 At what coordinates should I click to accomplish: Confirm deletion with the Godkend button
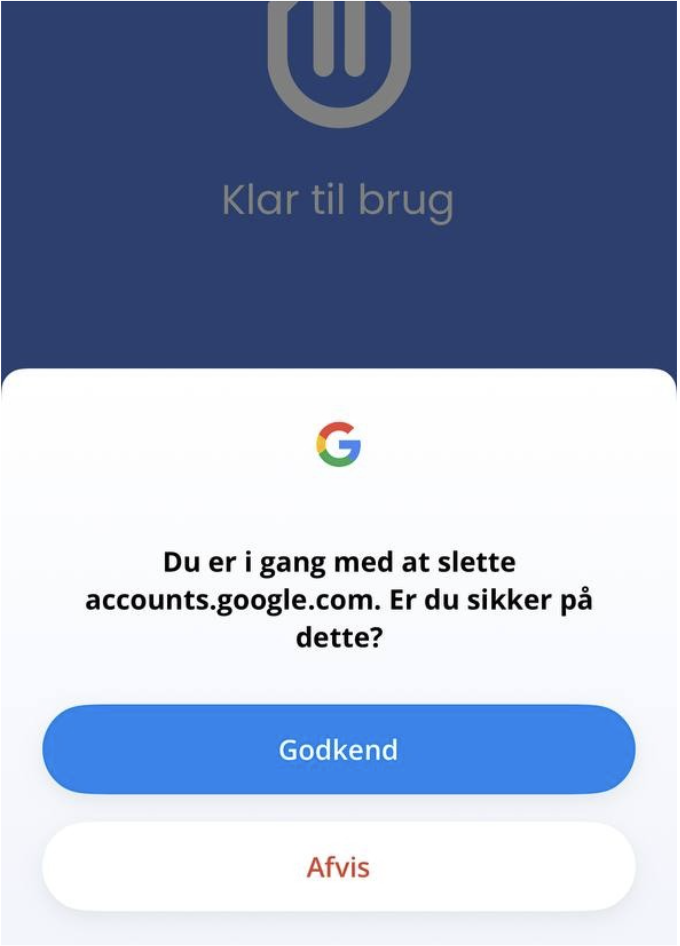point(338,750)
